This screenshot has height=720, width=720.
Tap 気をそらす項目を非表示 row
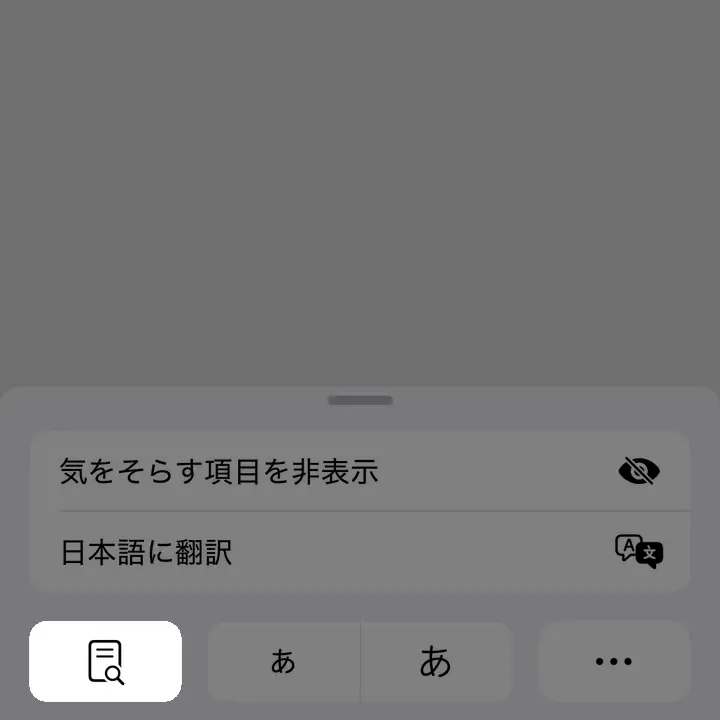[x=360, y=471]
